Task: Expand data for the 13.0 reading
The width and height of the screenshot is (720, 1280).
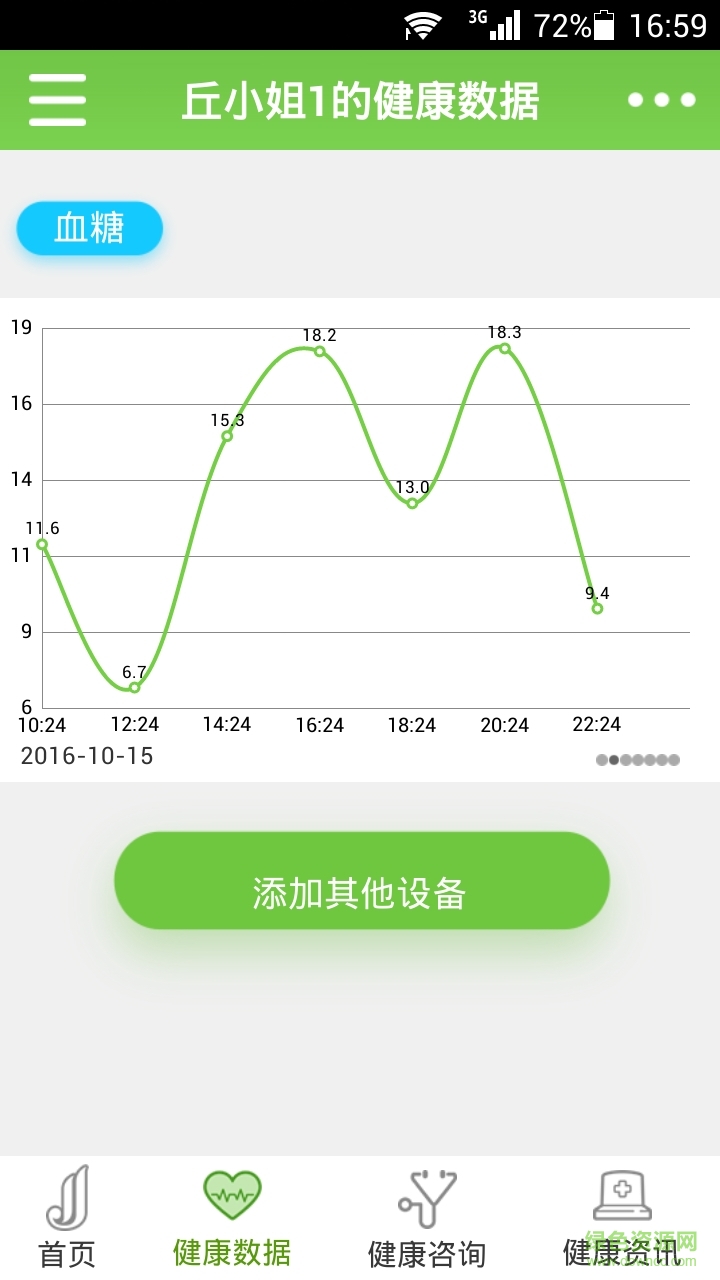Action: click(411, 505)
